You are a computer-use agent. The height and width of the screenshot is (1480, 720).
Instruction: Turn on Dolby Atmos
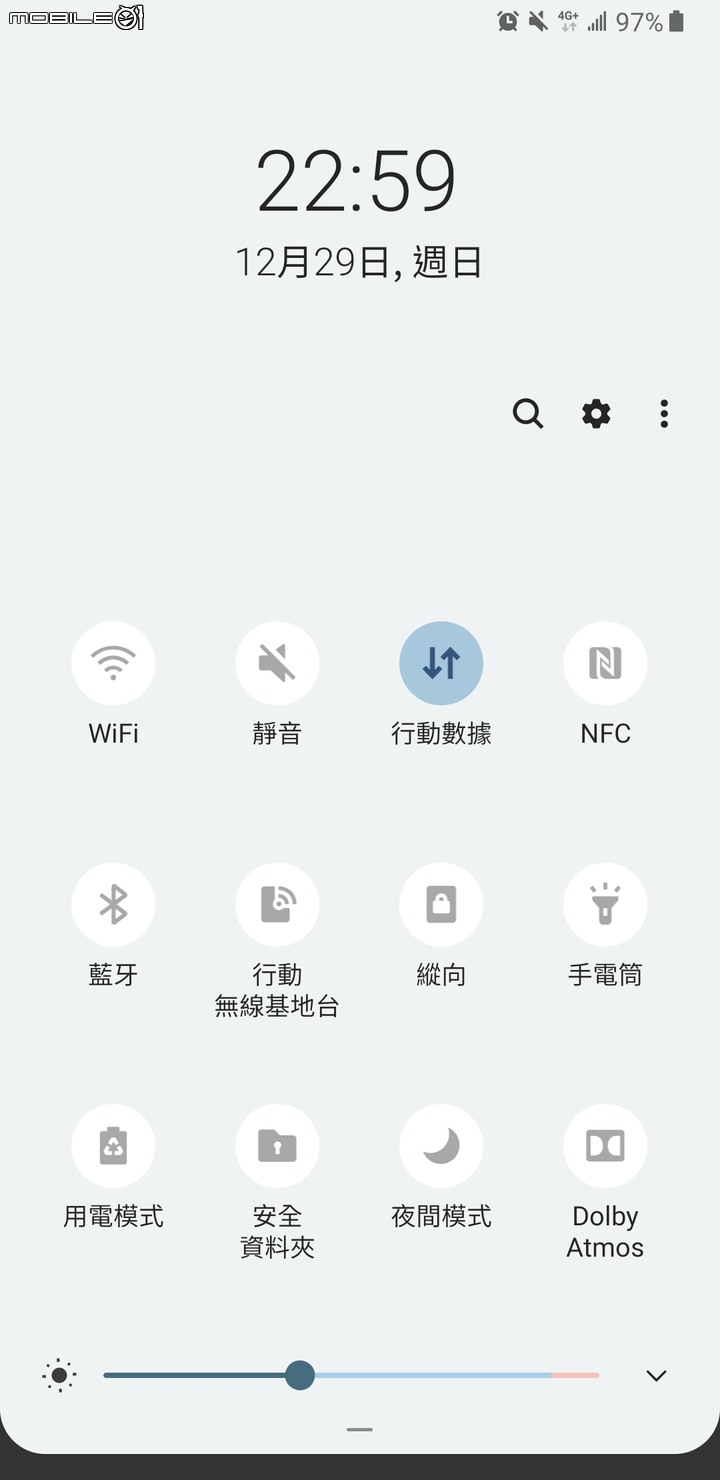click(605, 1146)
